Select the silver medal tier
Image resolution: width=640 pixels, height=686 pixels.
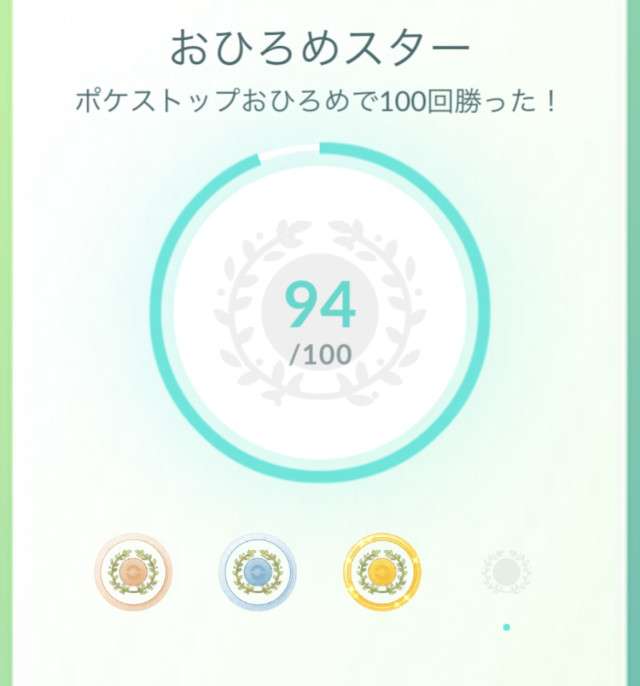click(257, 572)
